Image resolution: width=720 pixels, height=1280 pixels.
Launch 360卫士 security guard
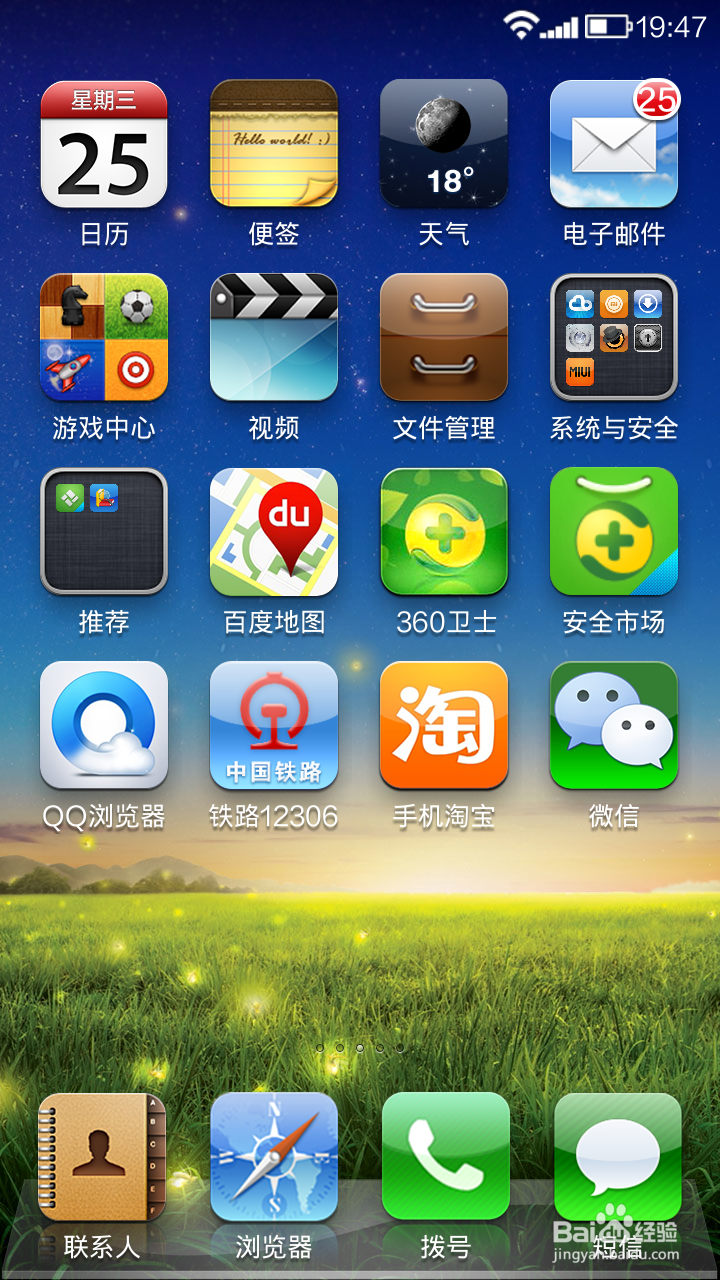point(444,532)
